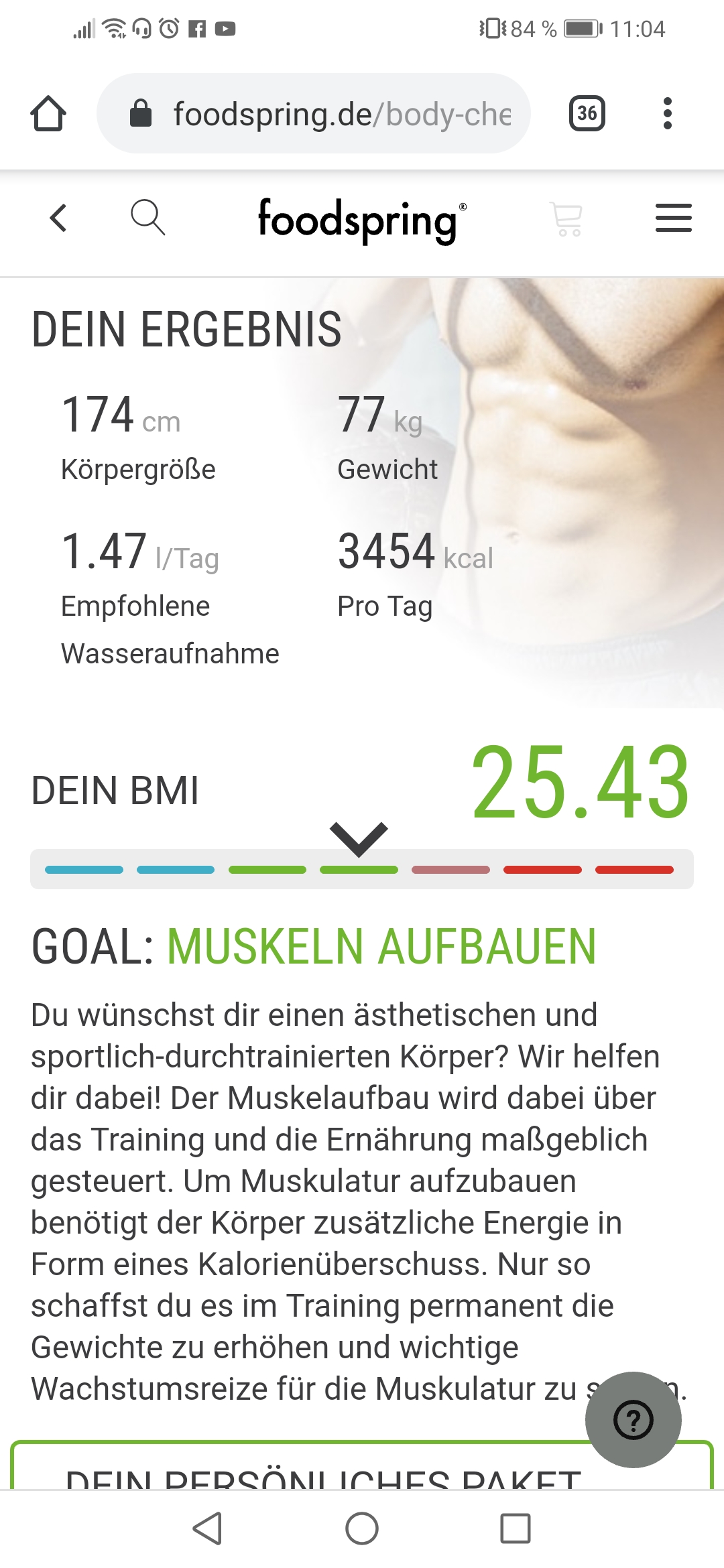Open the help question mark bubble
The height and width of the screenshot is (1568, 724).
[x=633, y=1419]
